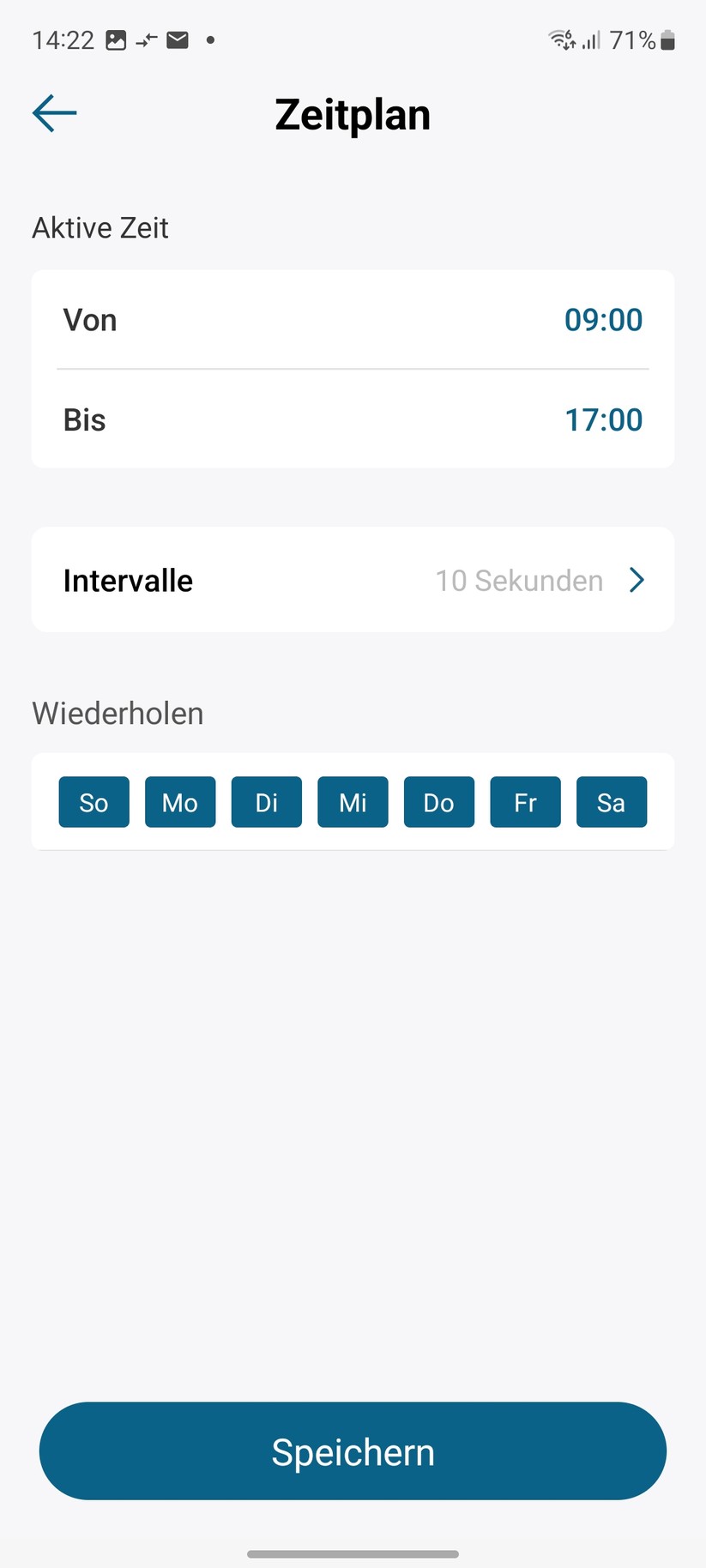
Task: Toggle Wednesday (Mi) repeat day
Action: (352, 802)
